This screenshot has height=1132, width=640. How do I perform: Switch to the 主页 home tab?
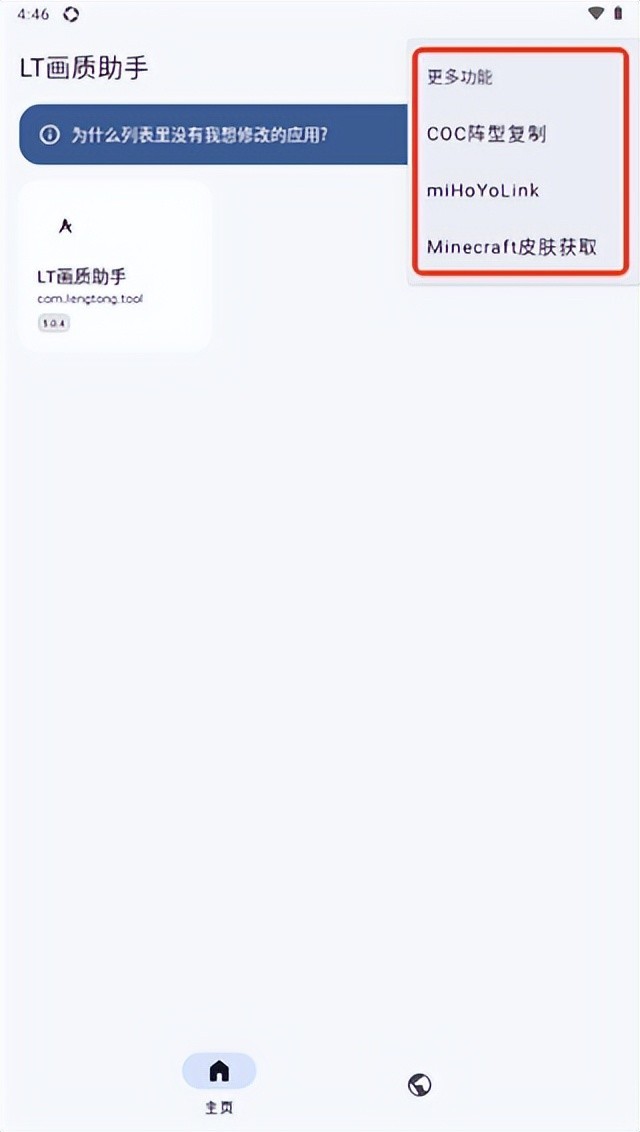[x=218, y=1080]
